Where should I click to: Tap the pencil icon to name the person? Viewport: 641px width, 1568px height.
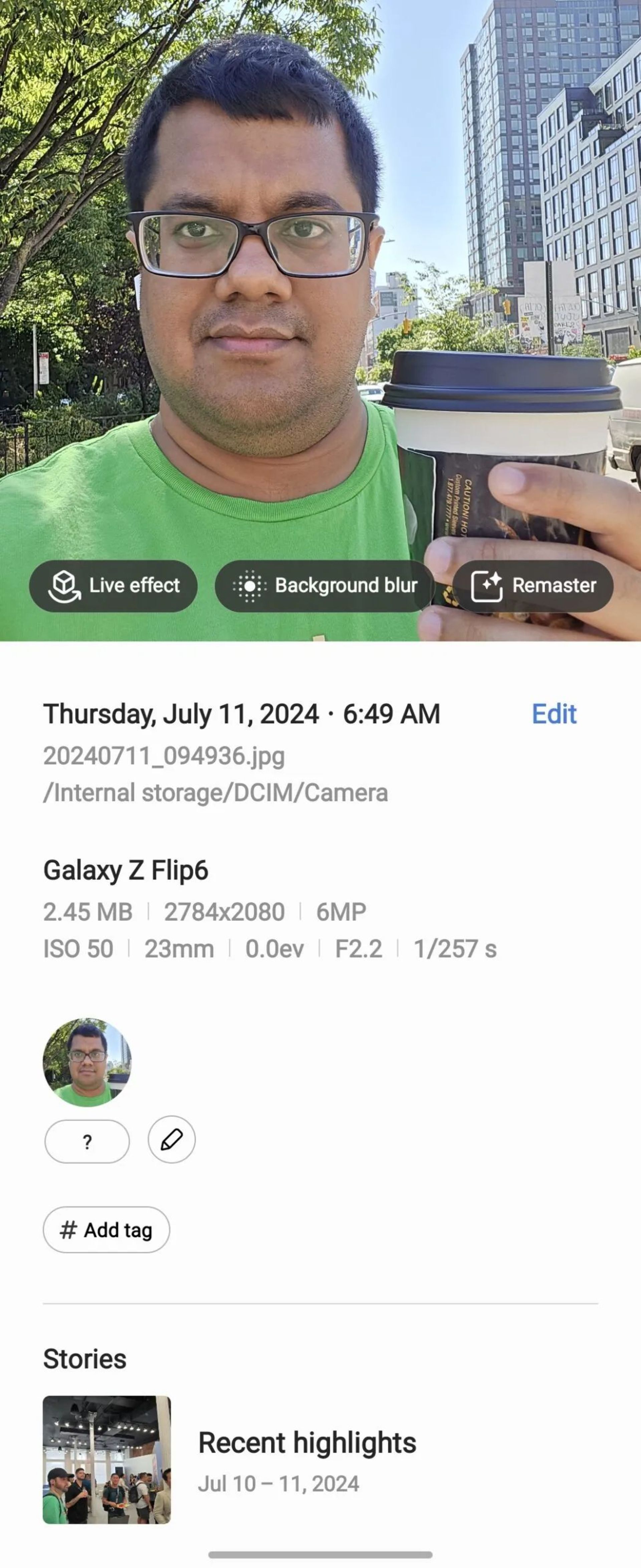pos(171,1141)
